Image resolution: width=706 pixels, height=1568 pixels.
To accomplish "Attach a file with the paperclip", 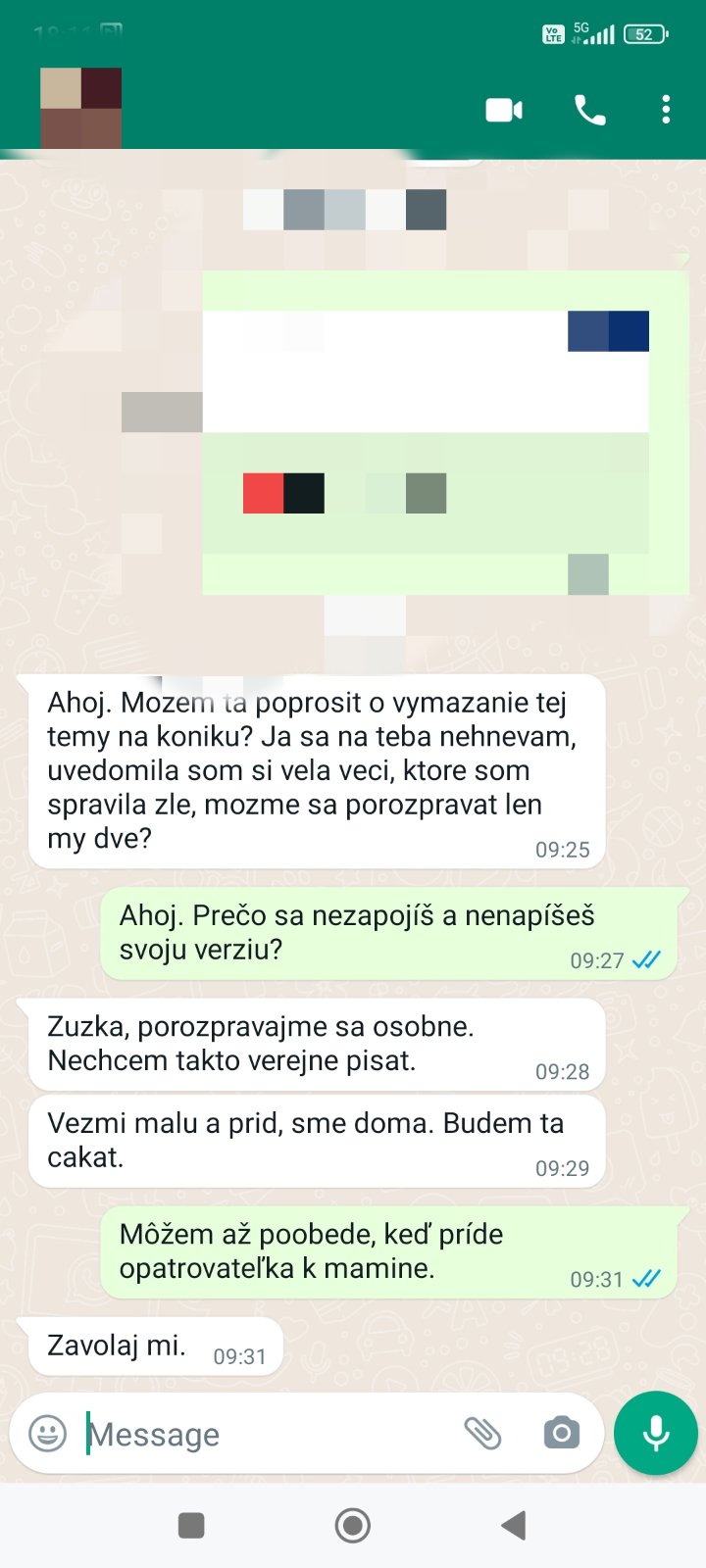I will click(482, 1434).
